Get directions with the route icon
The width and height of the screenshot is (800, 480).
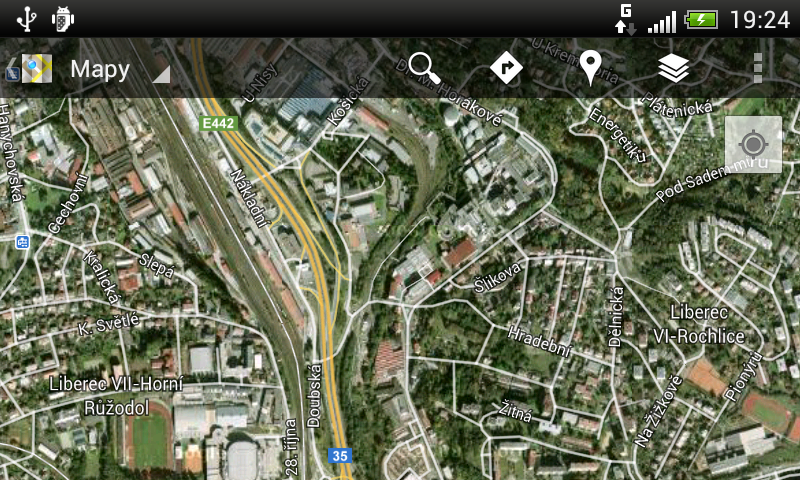tap(507, 68)
